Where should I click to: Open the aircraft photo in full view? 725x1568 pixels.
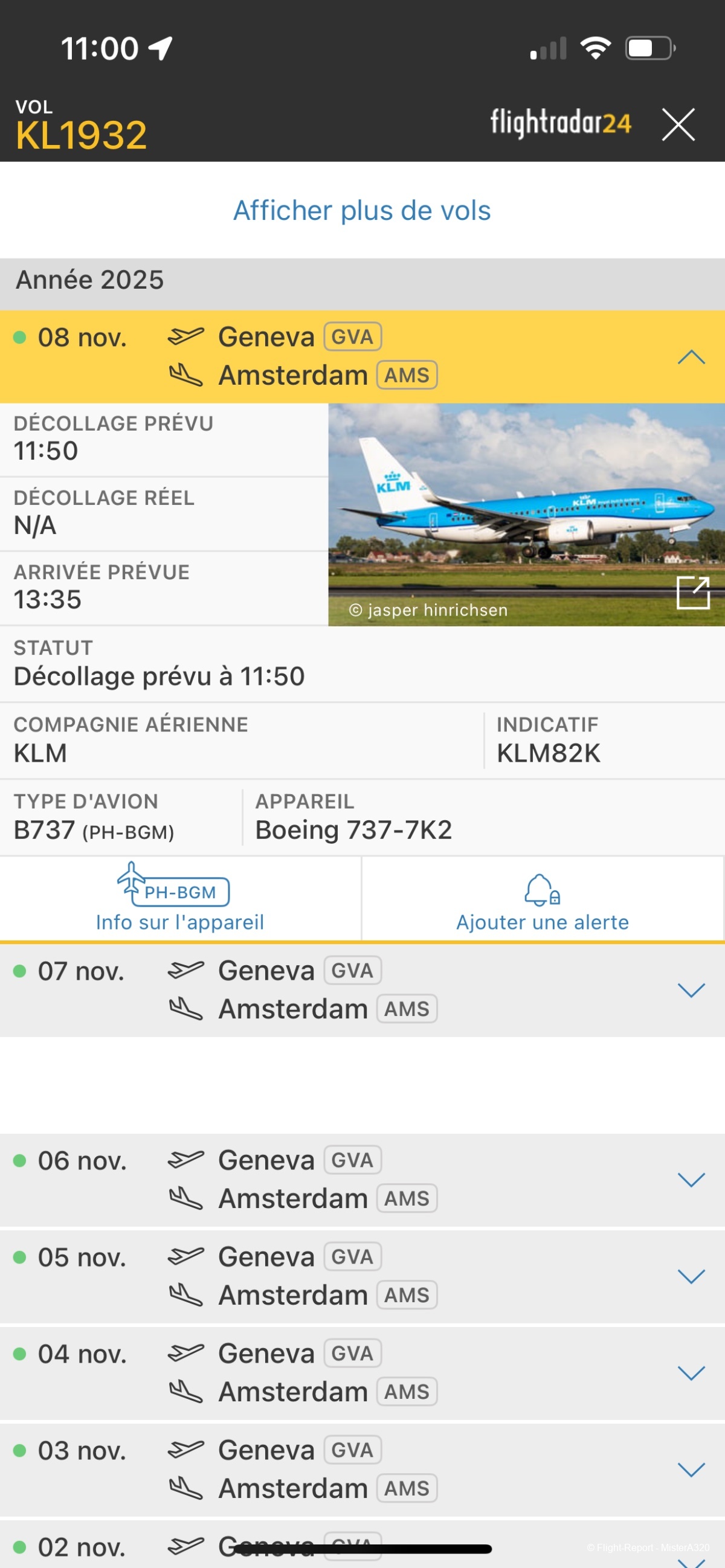[694, 593]
